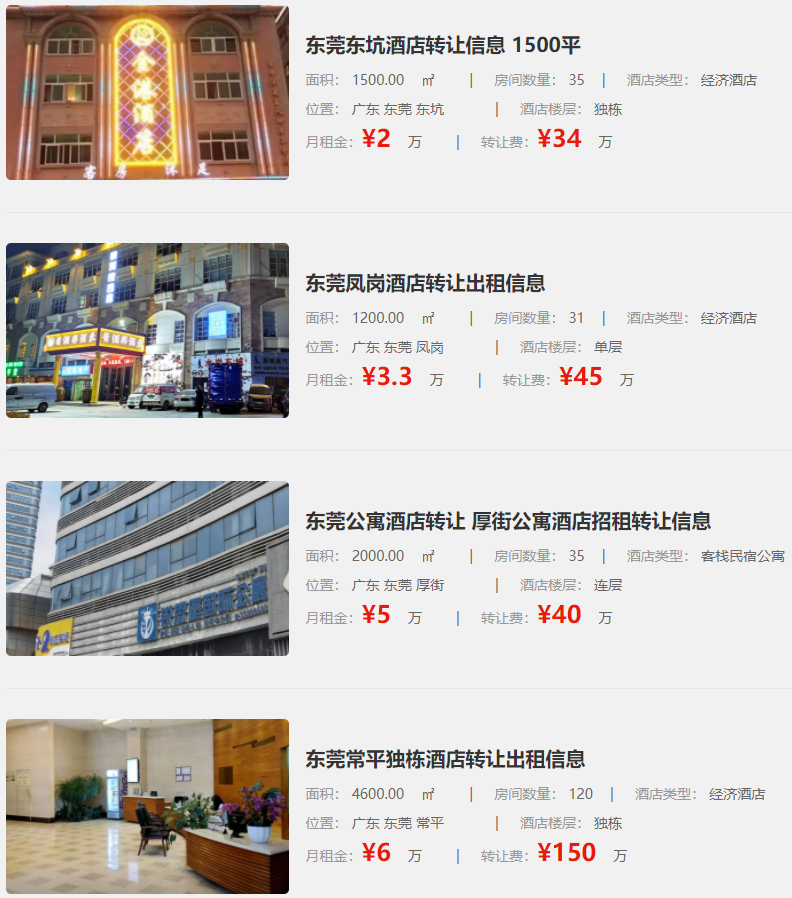View the 厚街 apartment hotel building photo

pyautogui.click(x=147, y=568)
